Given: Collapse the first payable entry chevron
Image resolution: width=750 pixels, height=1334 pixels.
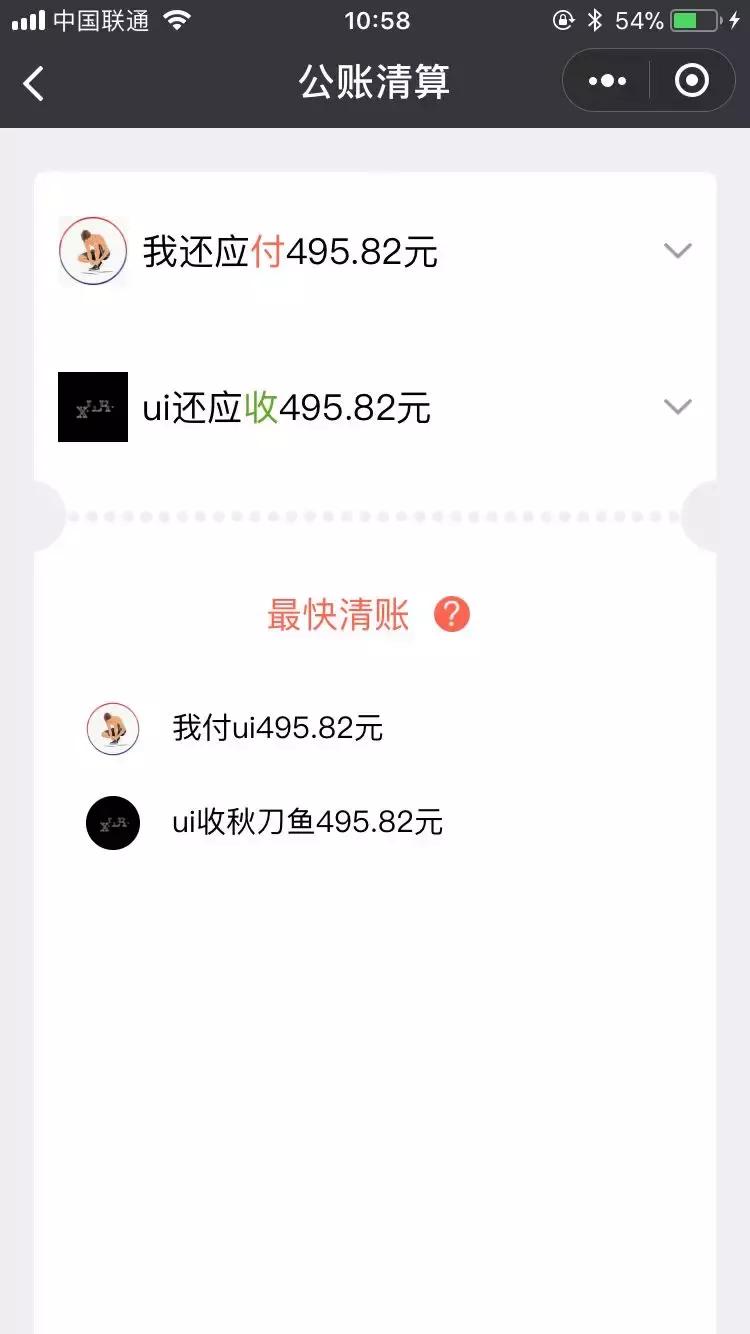Looking at the screenshot, I should (677, 251).
